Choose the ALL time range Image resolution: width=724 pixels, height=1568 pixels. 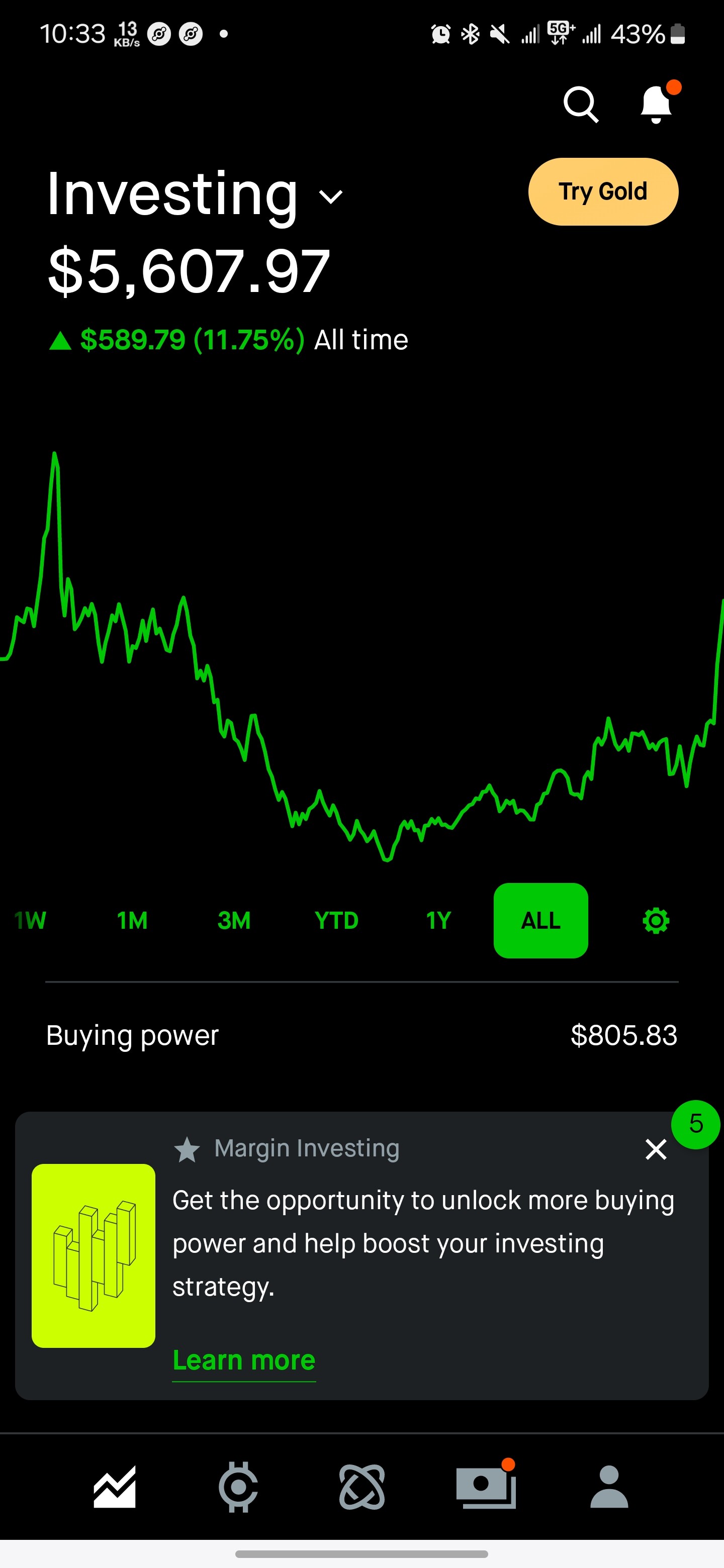tap(540, 920)
